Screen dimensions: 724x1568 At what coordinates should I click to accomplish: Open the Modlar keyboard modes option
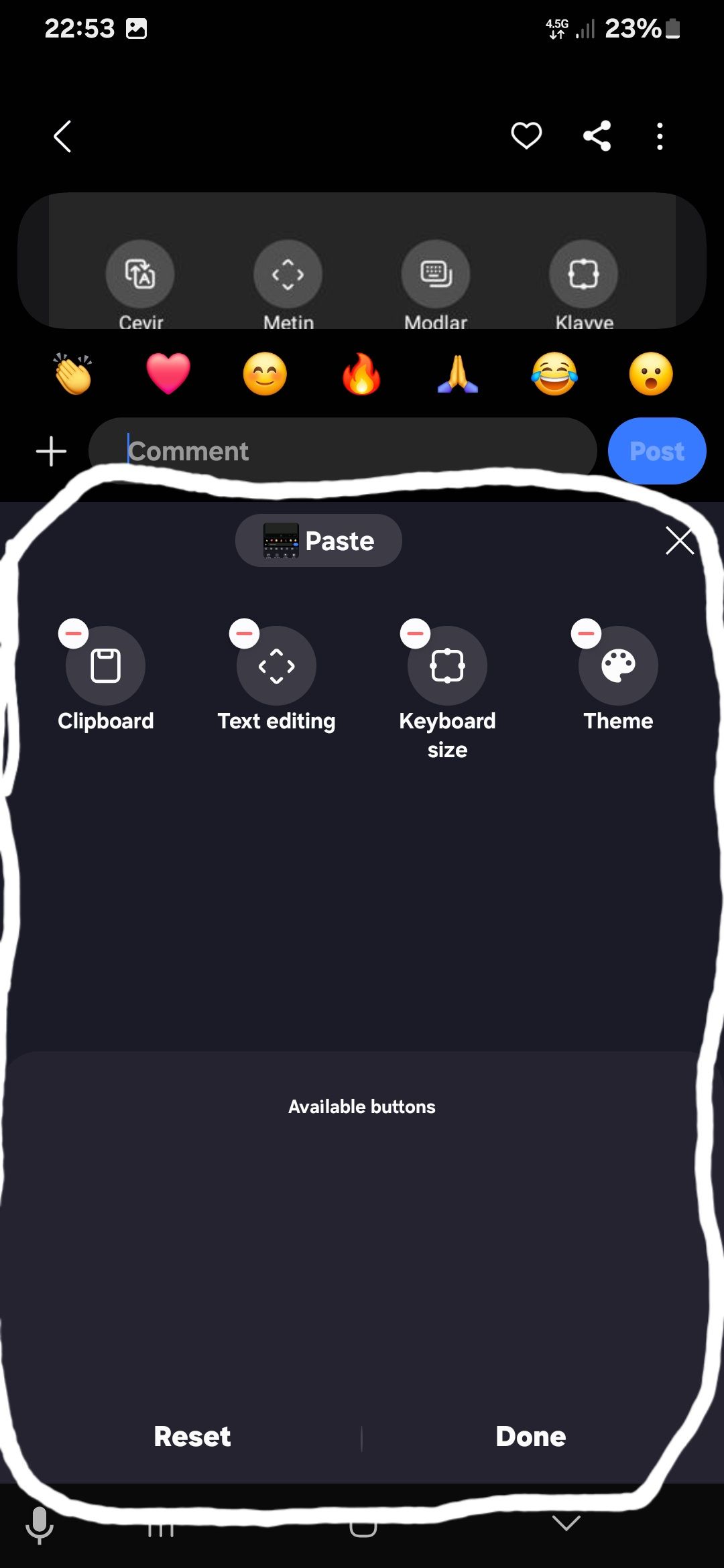pyautogui.click(x=436, y=275)
